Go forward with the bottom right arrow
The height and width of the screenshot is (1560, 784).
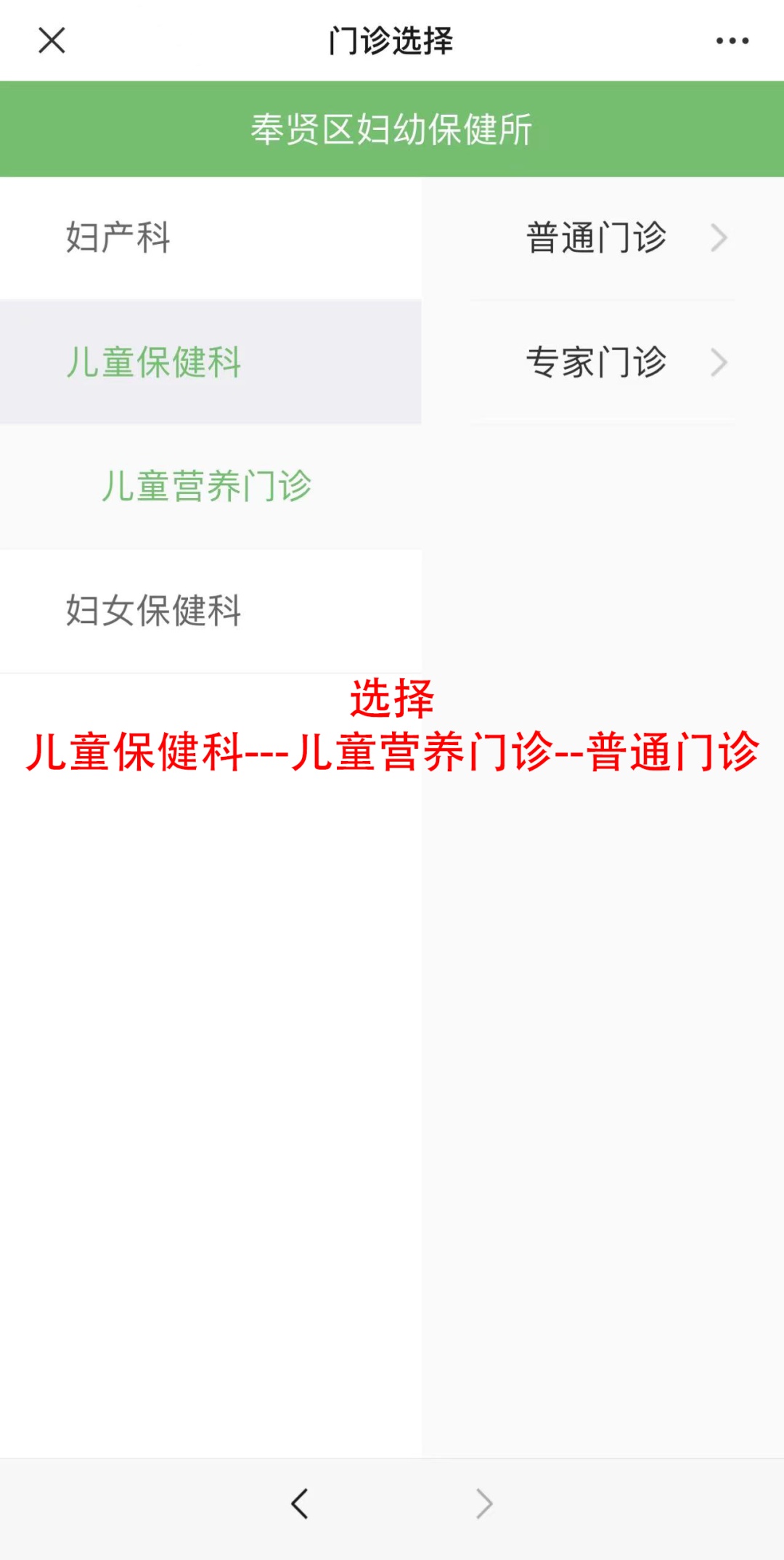[484, 1503]
